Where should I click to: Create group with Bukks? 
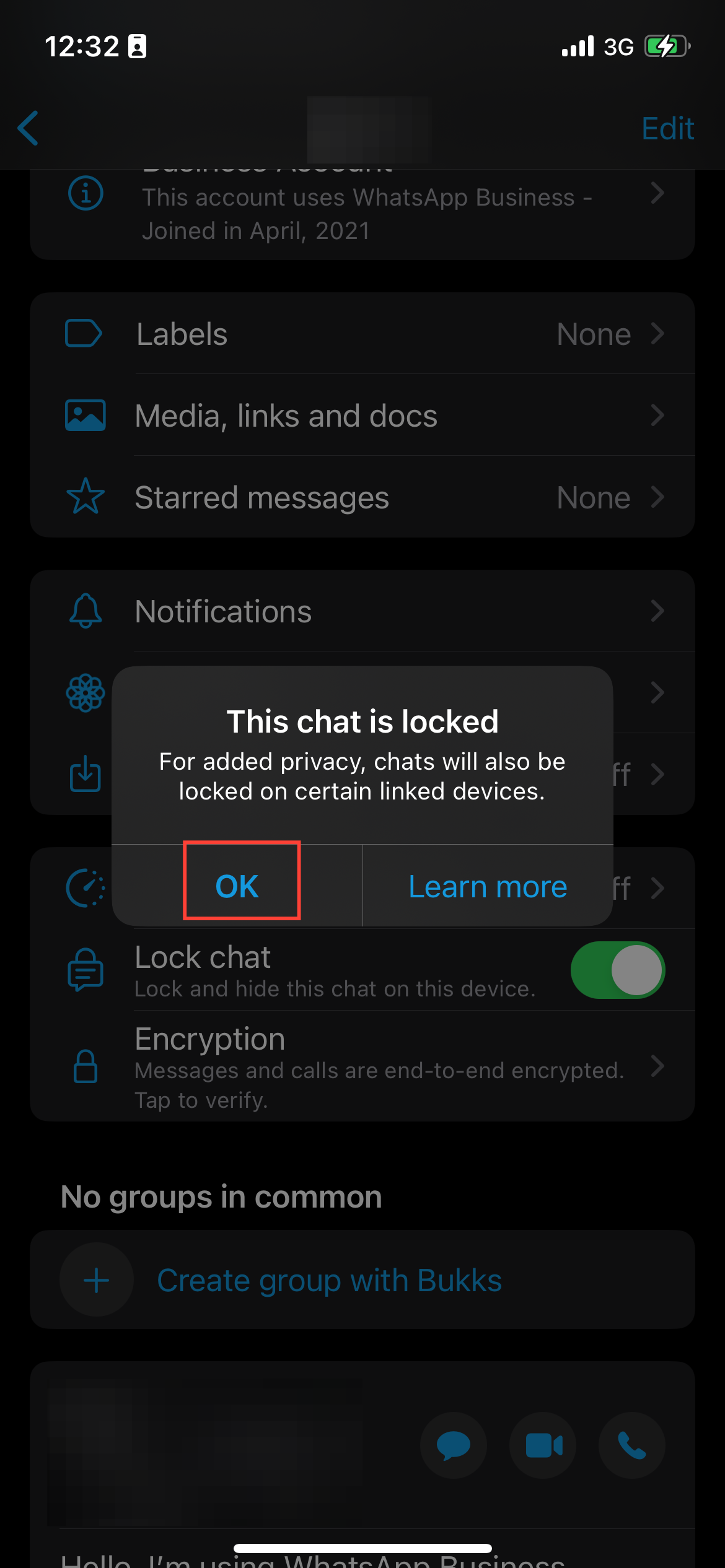[x=328, y=1280]
